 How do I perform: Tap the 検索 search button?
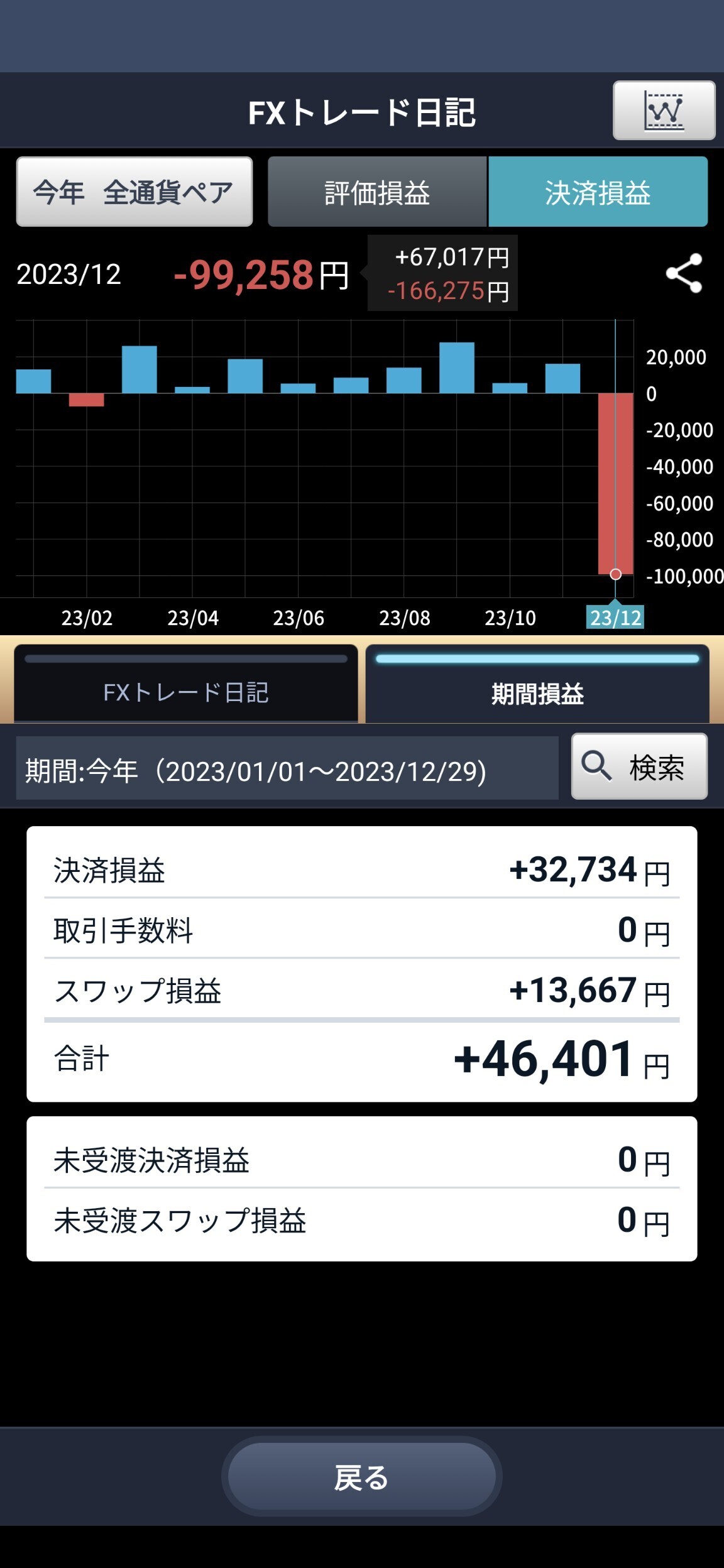pos(639,766)
